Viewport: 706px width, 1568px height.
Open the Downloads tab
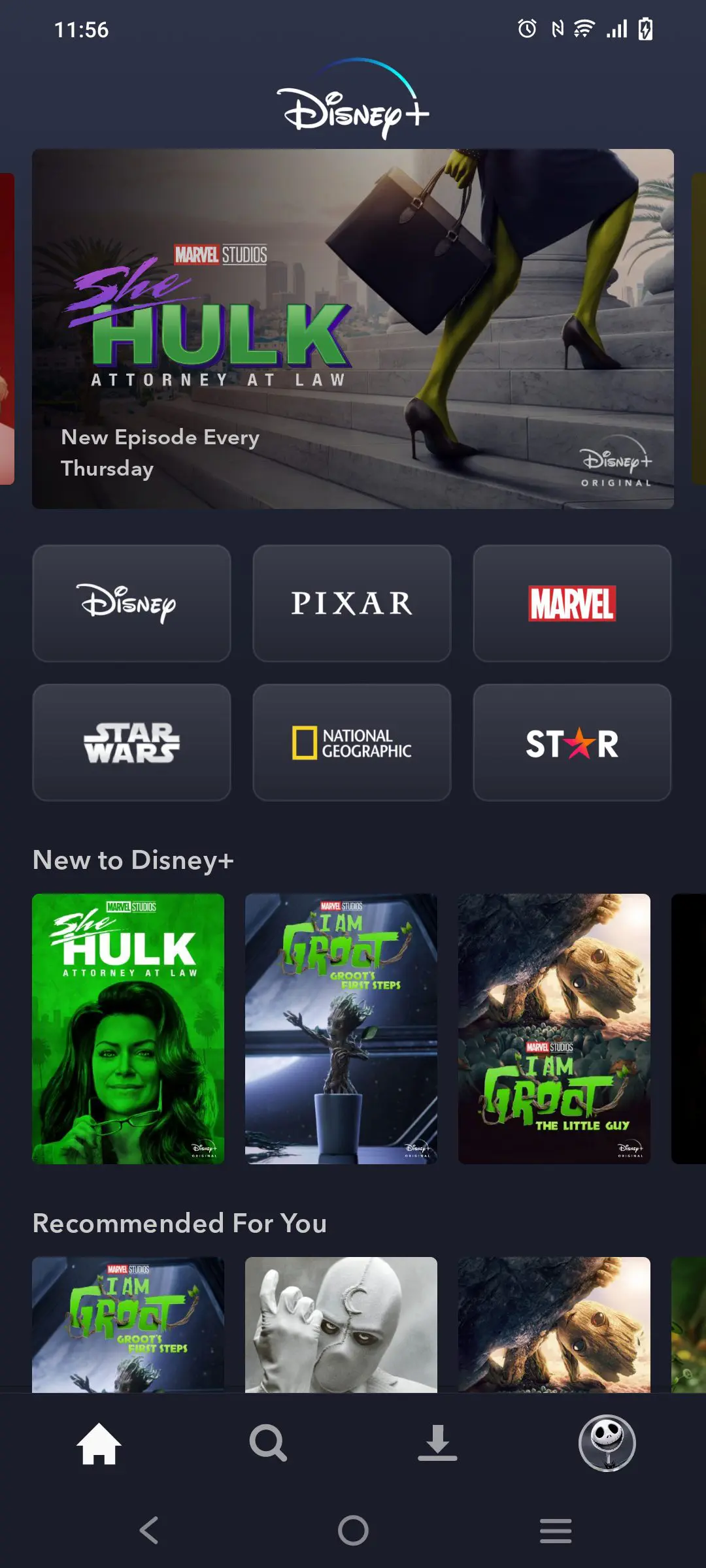437,1444
